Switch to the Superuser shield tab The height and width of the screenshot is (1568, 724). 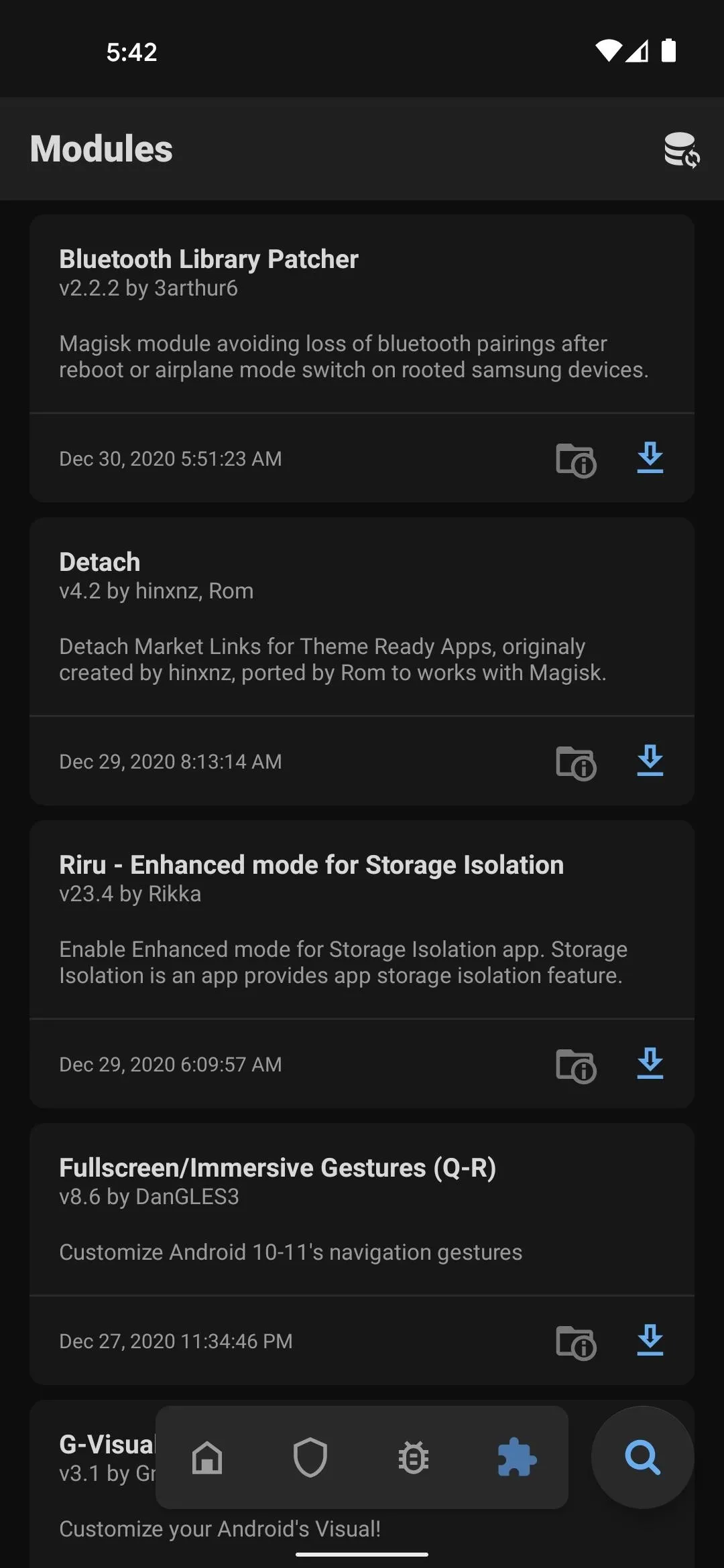310,1457
